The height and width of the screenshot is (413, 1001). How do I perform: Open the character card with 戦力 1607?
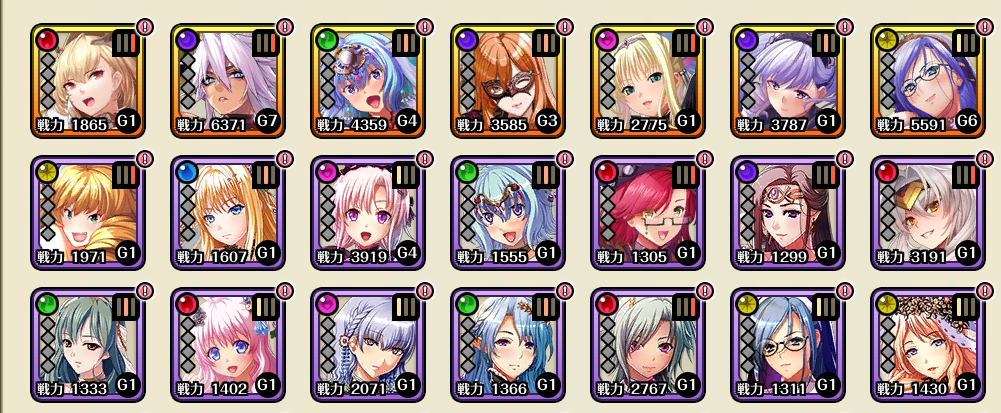point(228,213)
